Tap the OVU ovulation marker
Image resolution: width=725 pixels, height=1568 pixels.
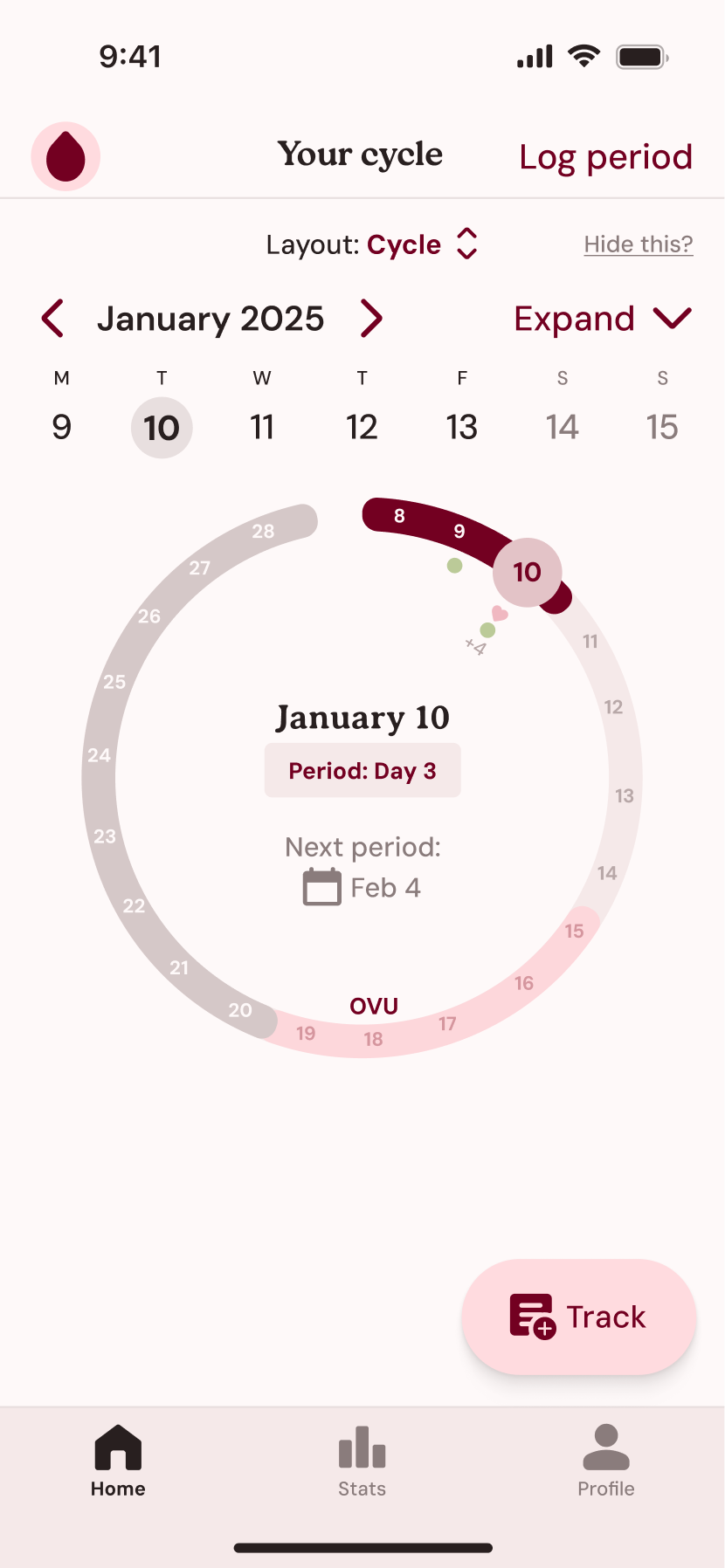click(373, 1005)
